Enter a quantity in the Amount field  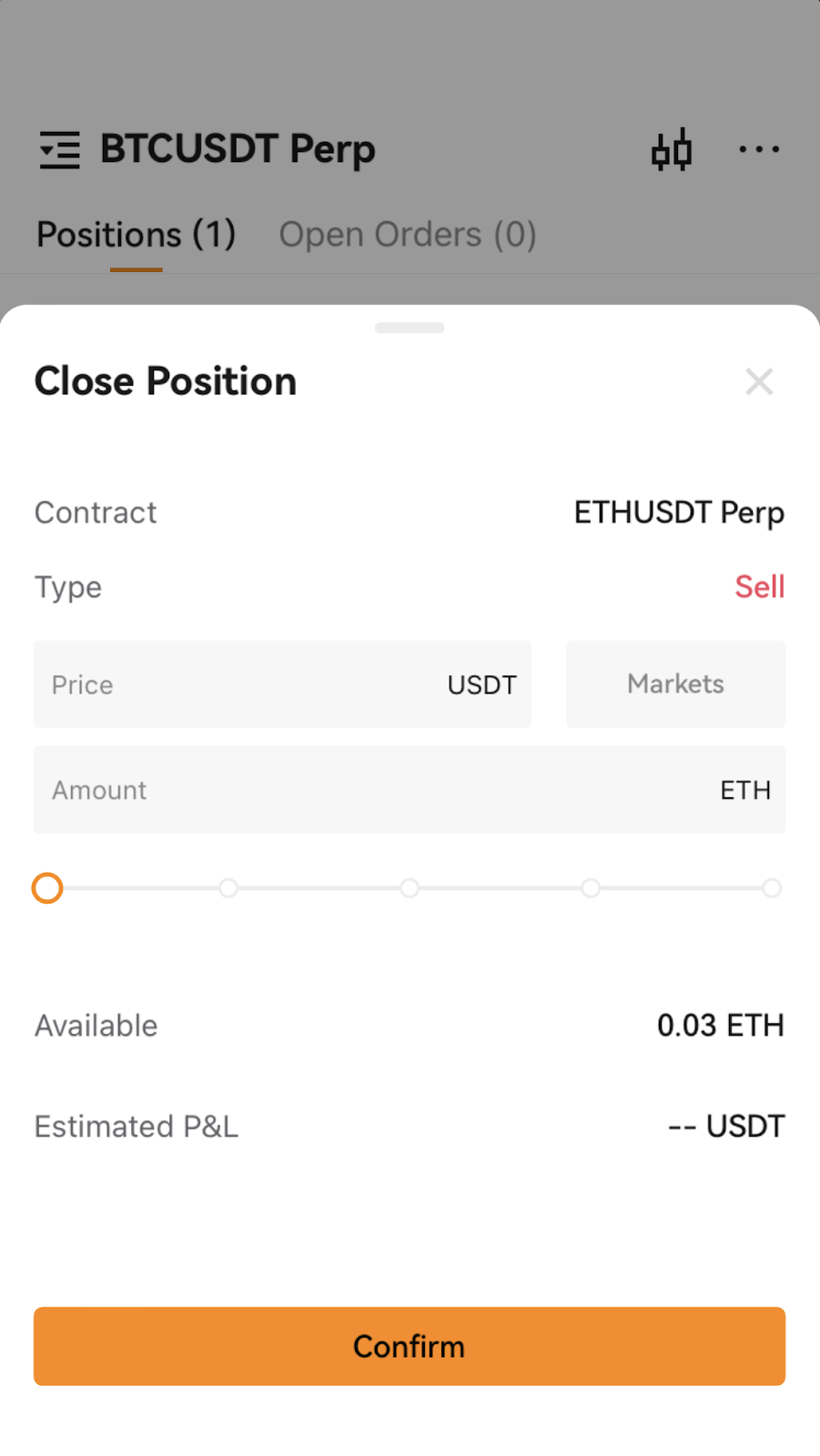click(x=410, y=790)
